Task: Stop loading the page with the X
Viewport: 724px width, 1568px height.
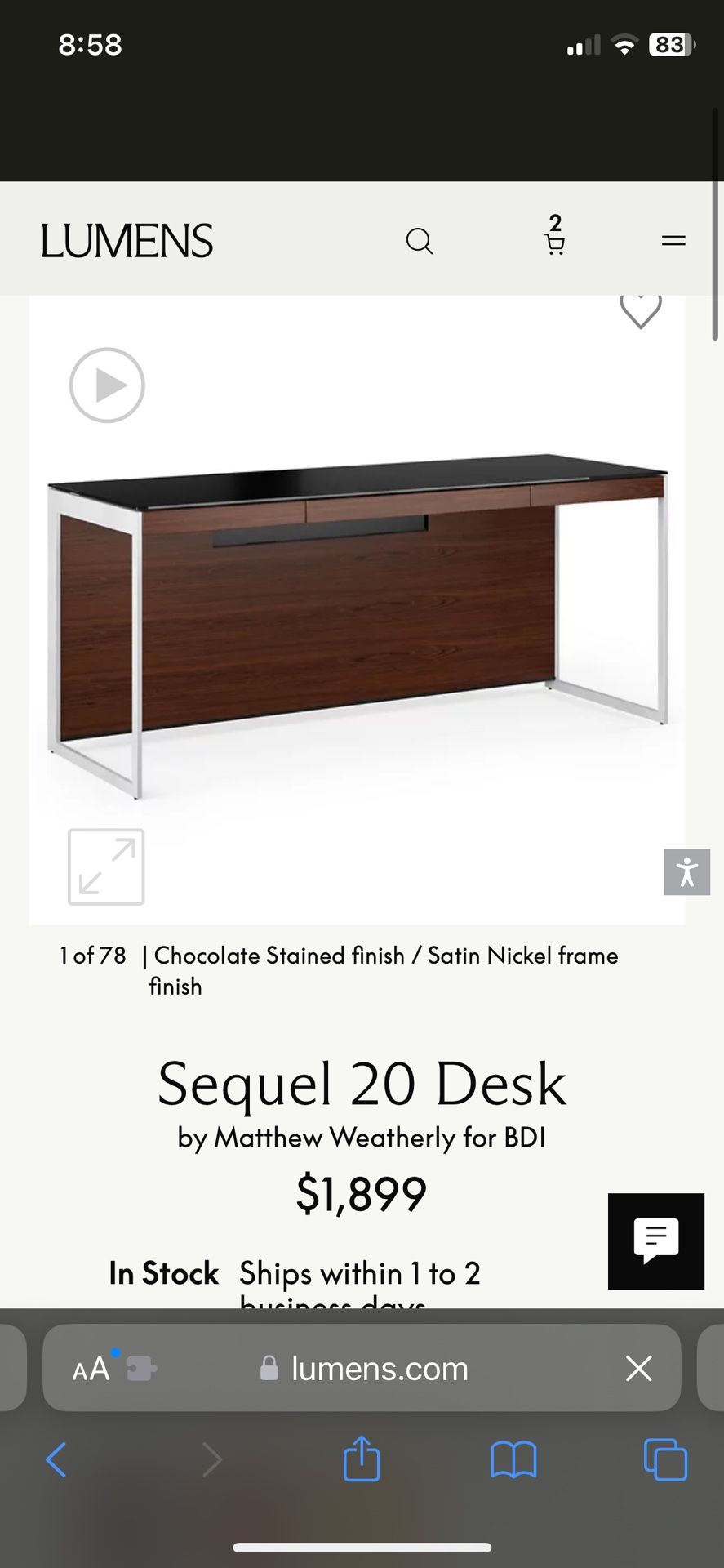Action: pos(638,1369)
